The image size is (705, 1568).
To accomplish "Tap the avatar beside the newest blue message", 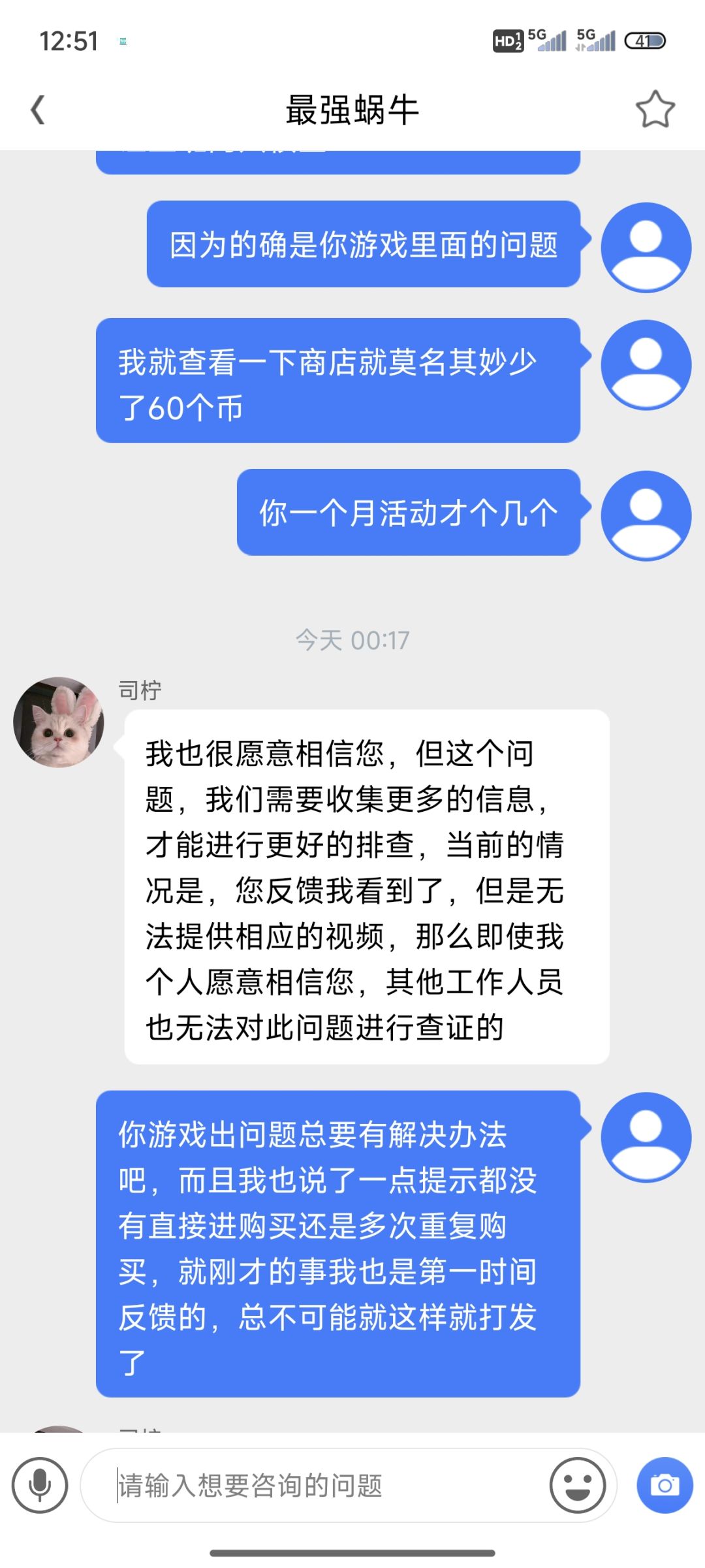I will tap(646, 1136).
